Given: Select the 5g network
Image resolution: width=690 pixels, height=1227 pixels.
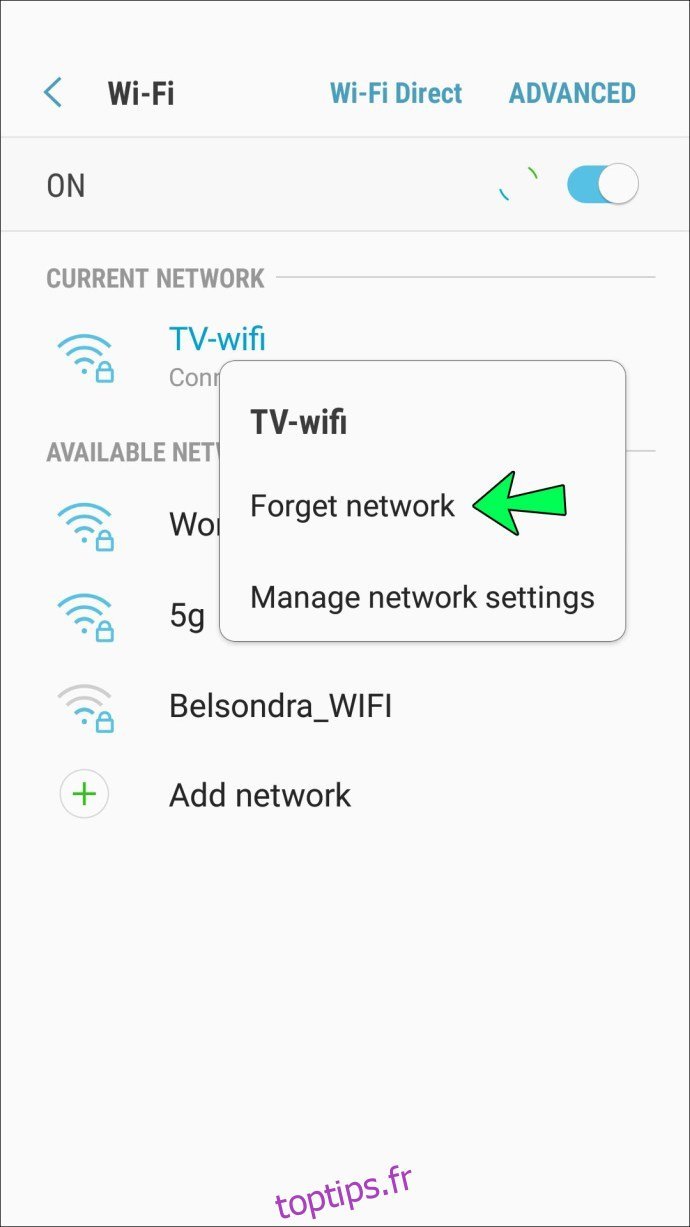Looking at the screenshot, I should click(x=187, y=615).
